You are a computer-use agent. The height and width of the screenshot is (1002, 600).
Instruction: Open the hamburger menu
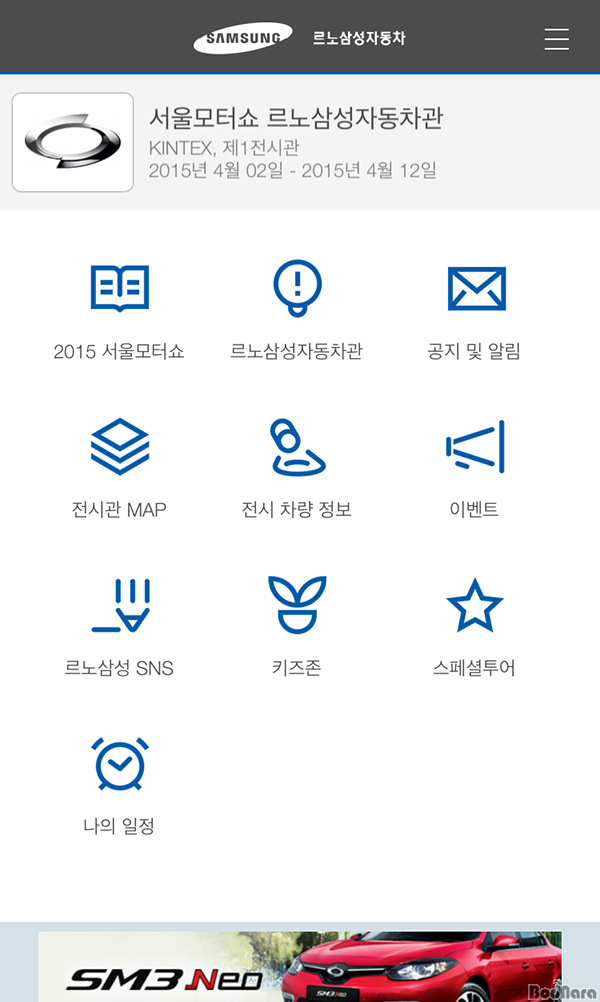557,39
